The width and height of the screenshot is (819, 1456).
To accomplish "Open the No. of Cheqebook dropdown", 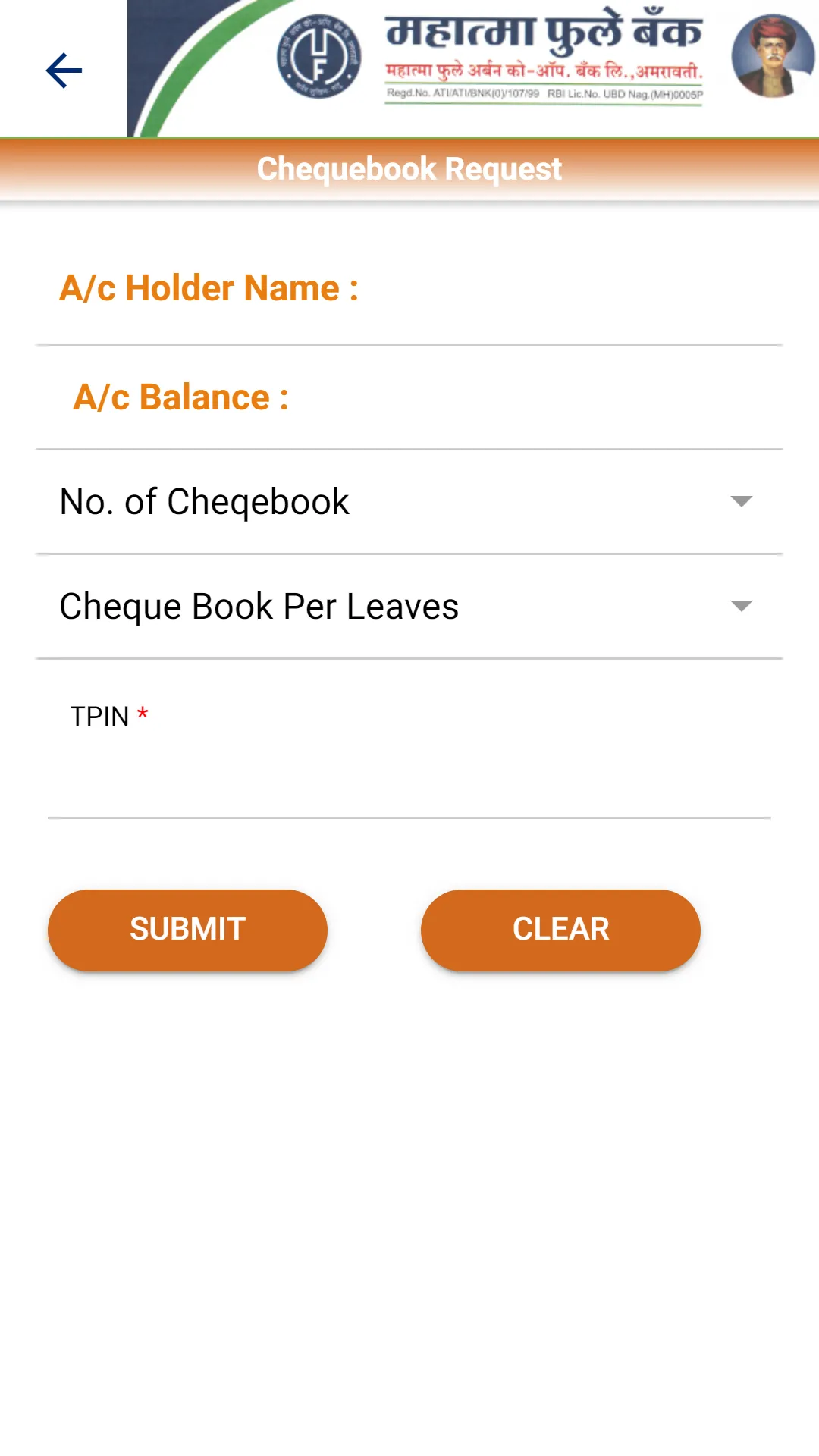I will click(x=409, y=501).
